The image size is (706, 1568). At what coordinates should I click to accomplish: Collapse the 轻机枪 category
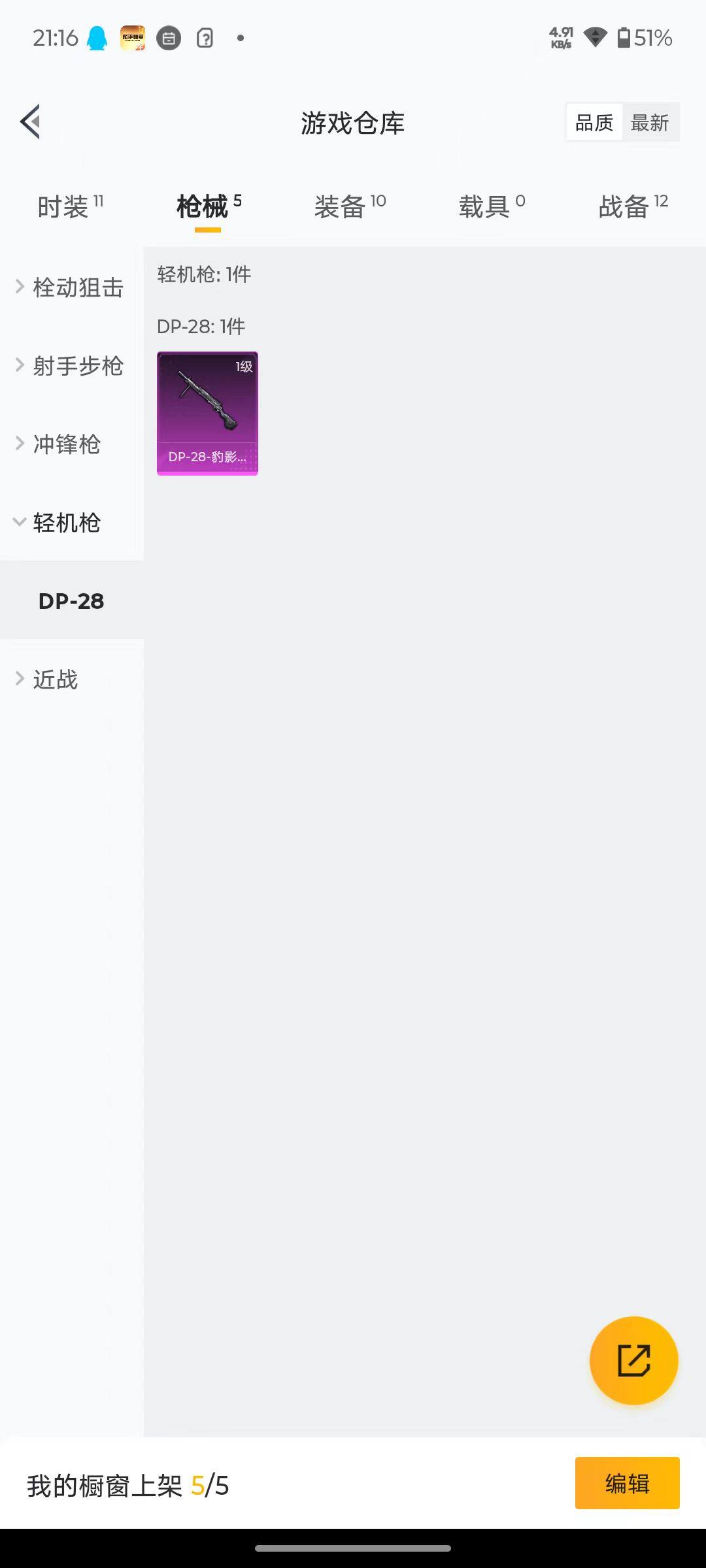coord(65,523)
